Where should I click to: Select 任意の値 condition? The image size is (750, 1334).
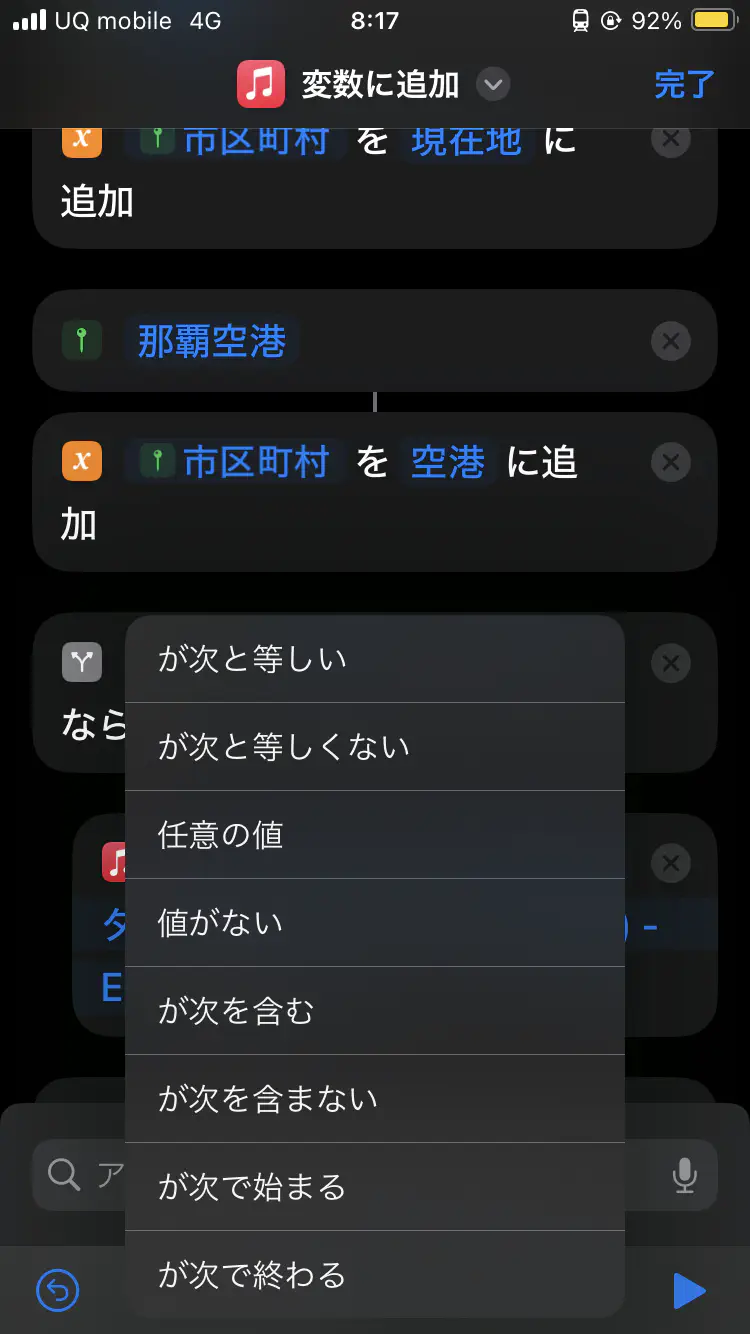click(374, 835)
